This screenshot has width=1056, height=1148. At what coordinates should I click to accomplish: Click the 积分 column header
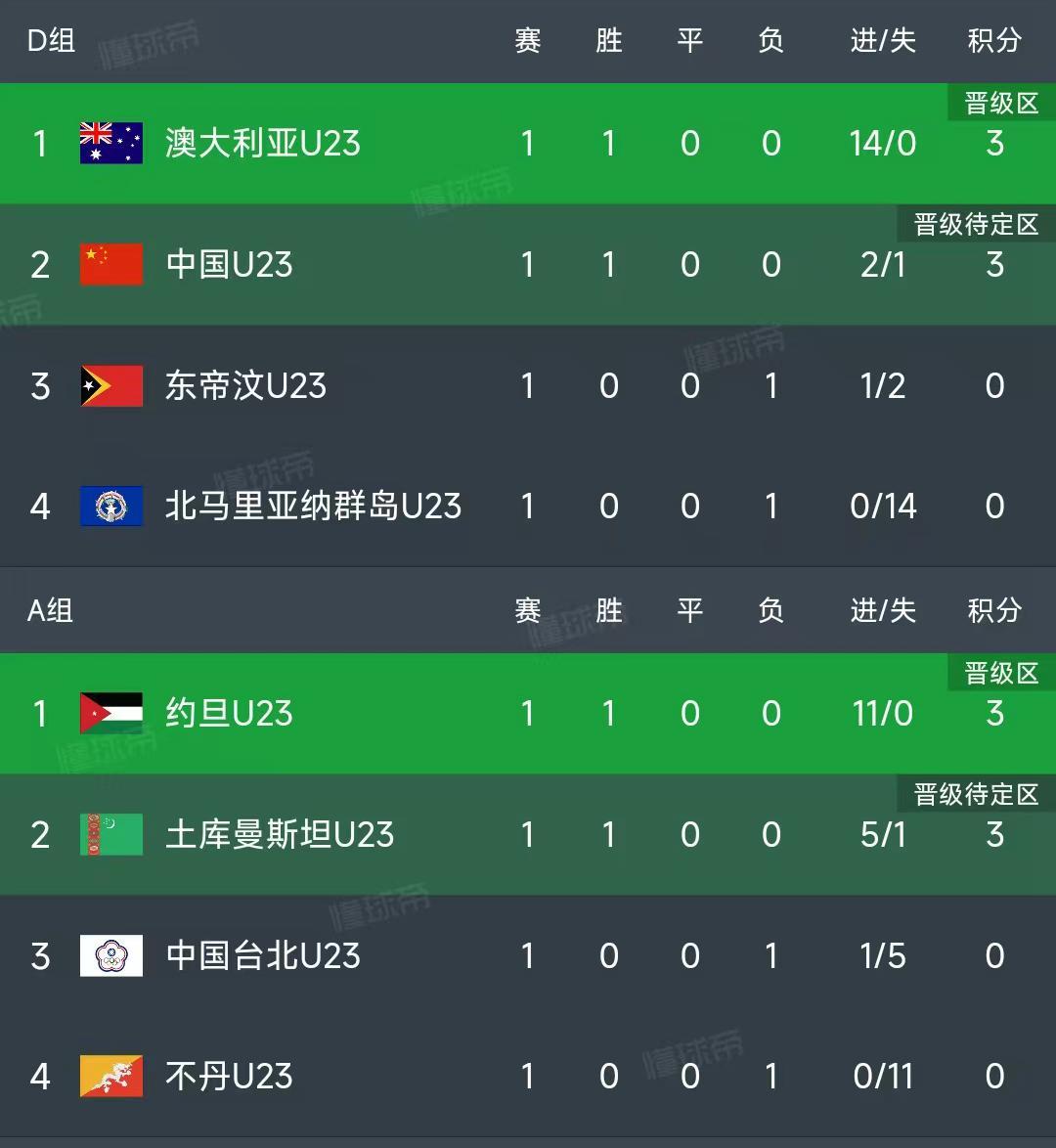994,42
